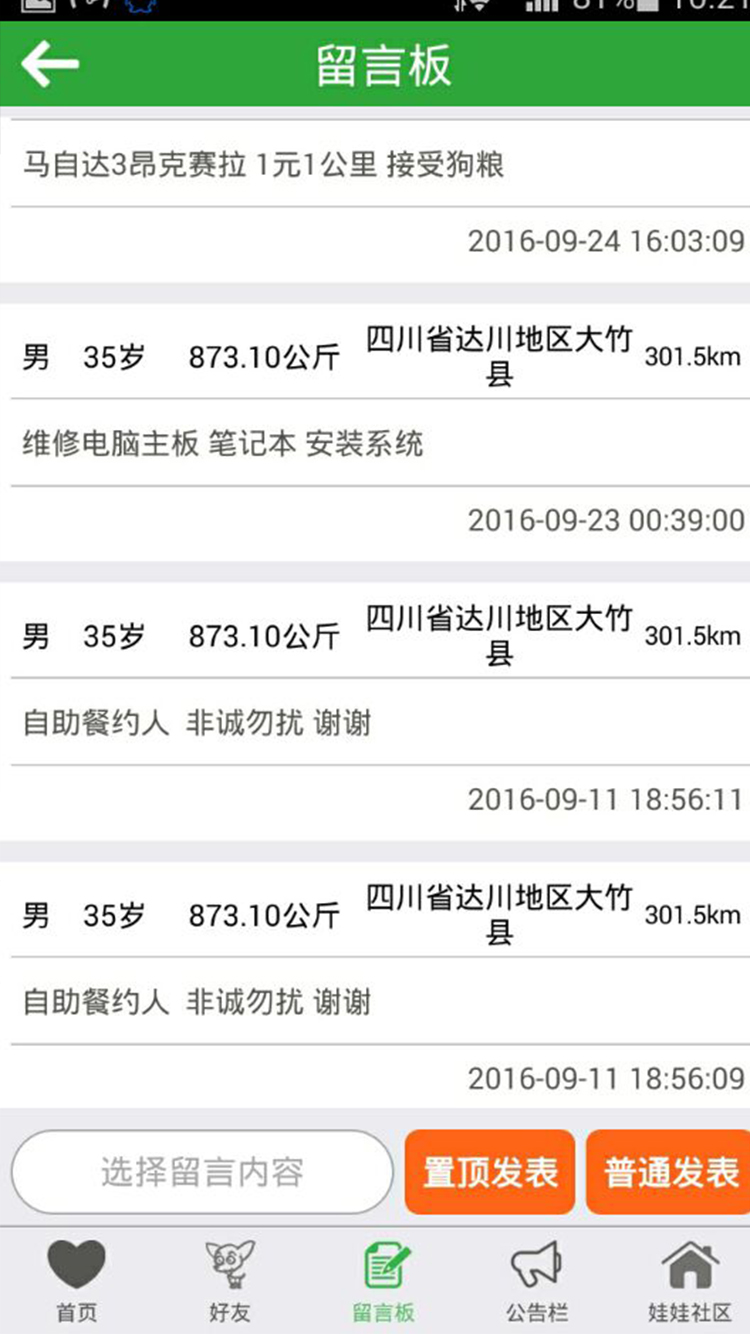This screenshot has height=1334, width=750.
Task: Post the message with 置顶发表
Action: pyautogui.click(x=489, y=1172)
